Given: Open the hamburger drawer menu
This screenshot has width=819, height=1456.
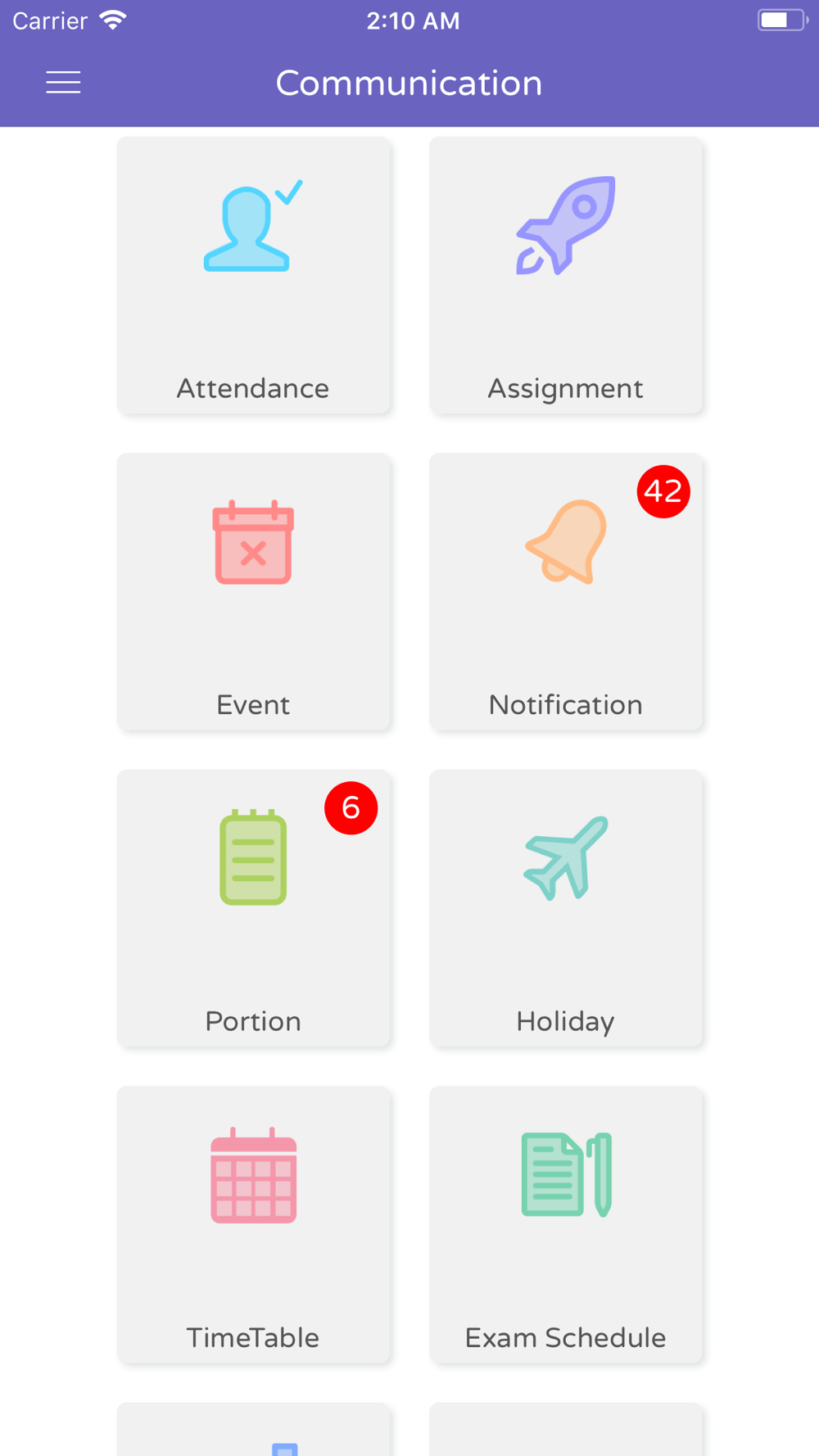Looking at the screenshot, I should (x=63, y=83).
